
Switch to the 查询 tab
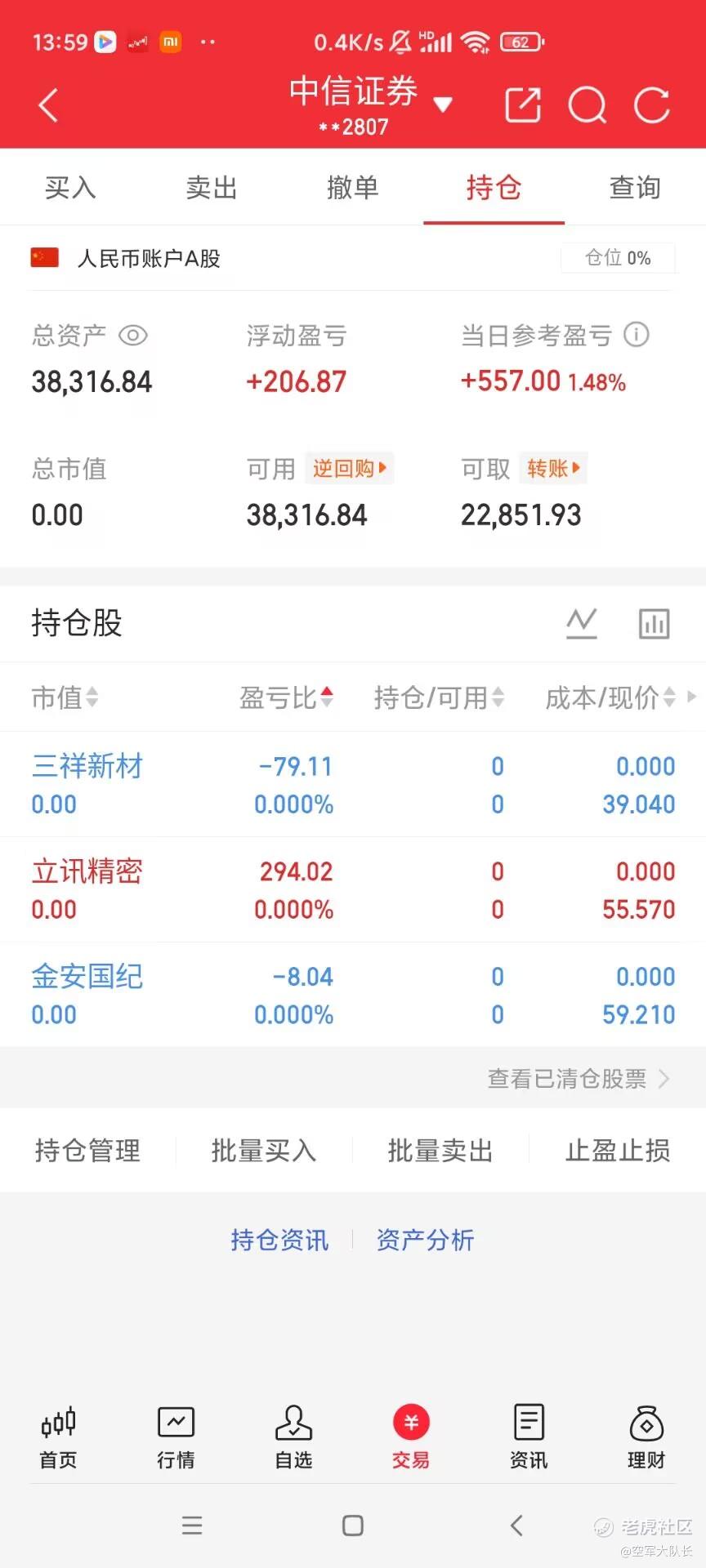point(635,188)
